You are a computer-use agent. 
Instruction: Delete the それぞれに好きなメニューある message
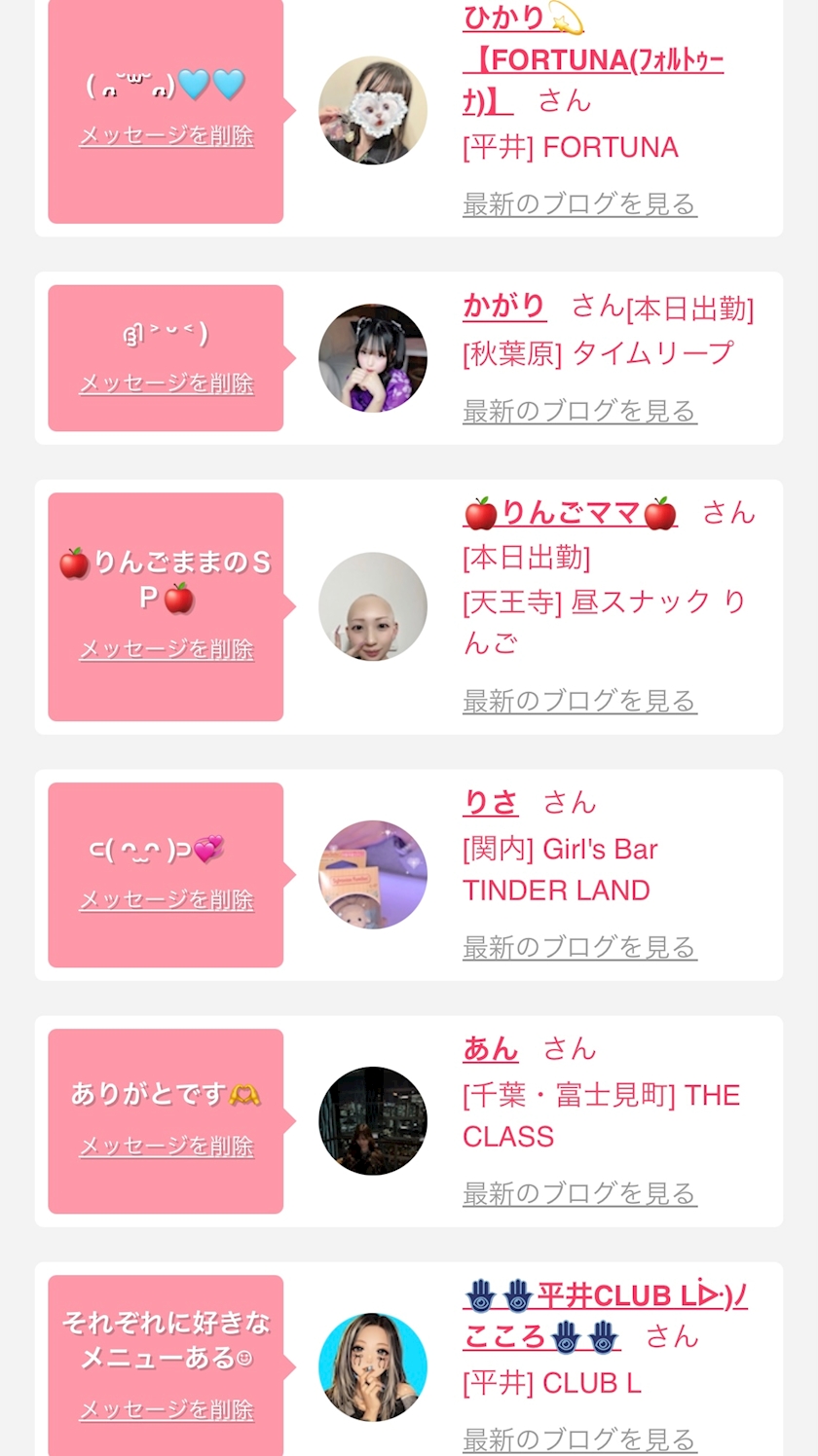coord(167,1410)
